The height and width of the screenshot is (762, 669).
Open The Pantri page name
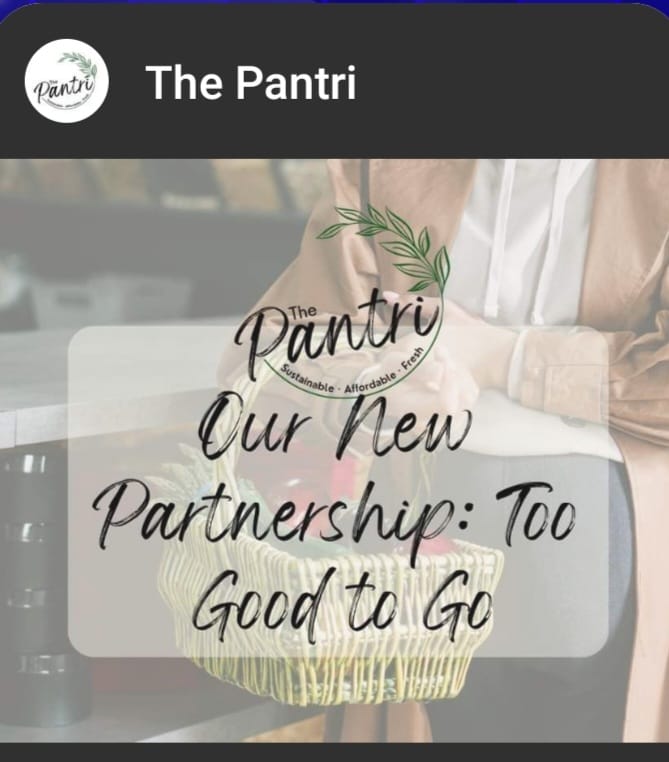(251, 82)
